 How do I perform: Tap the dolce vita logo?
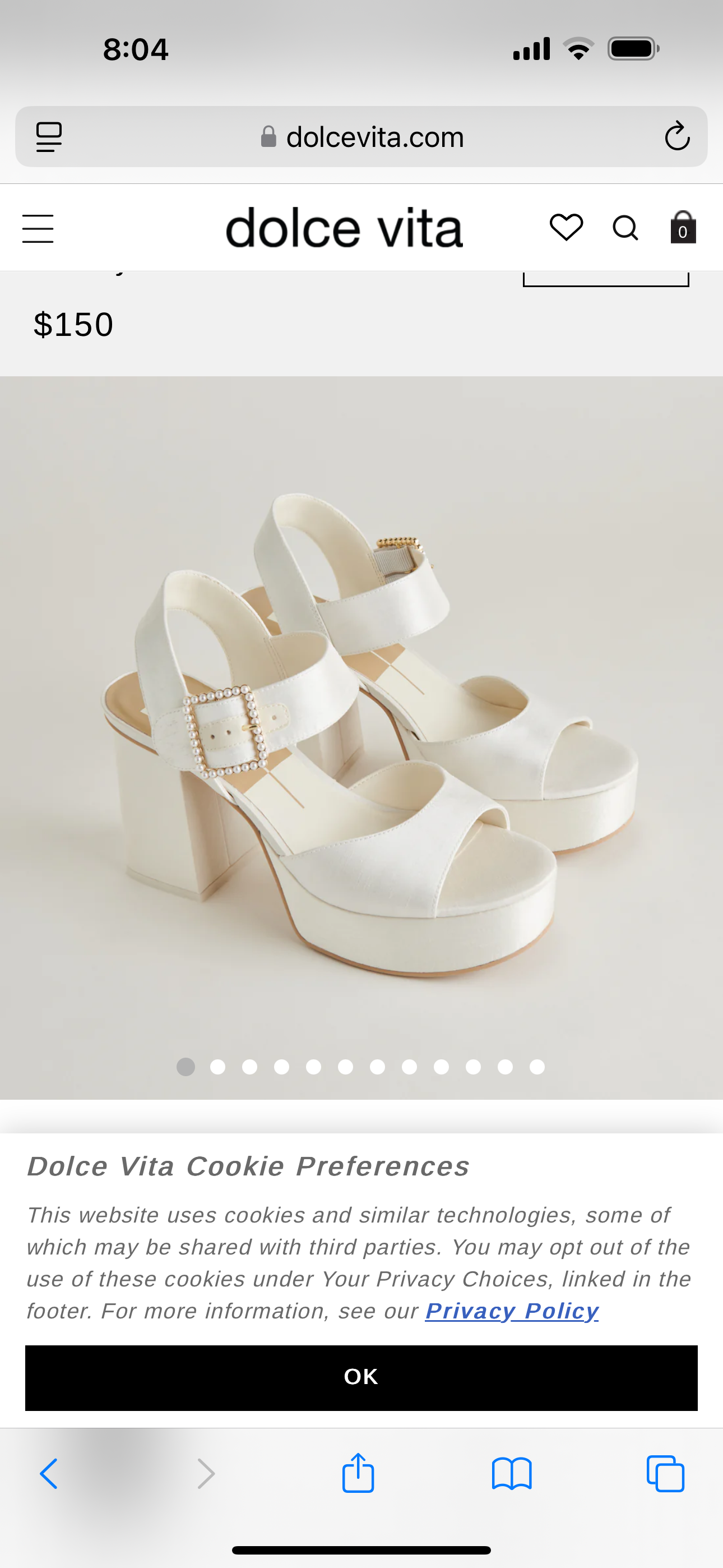point(345,228)
